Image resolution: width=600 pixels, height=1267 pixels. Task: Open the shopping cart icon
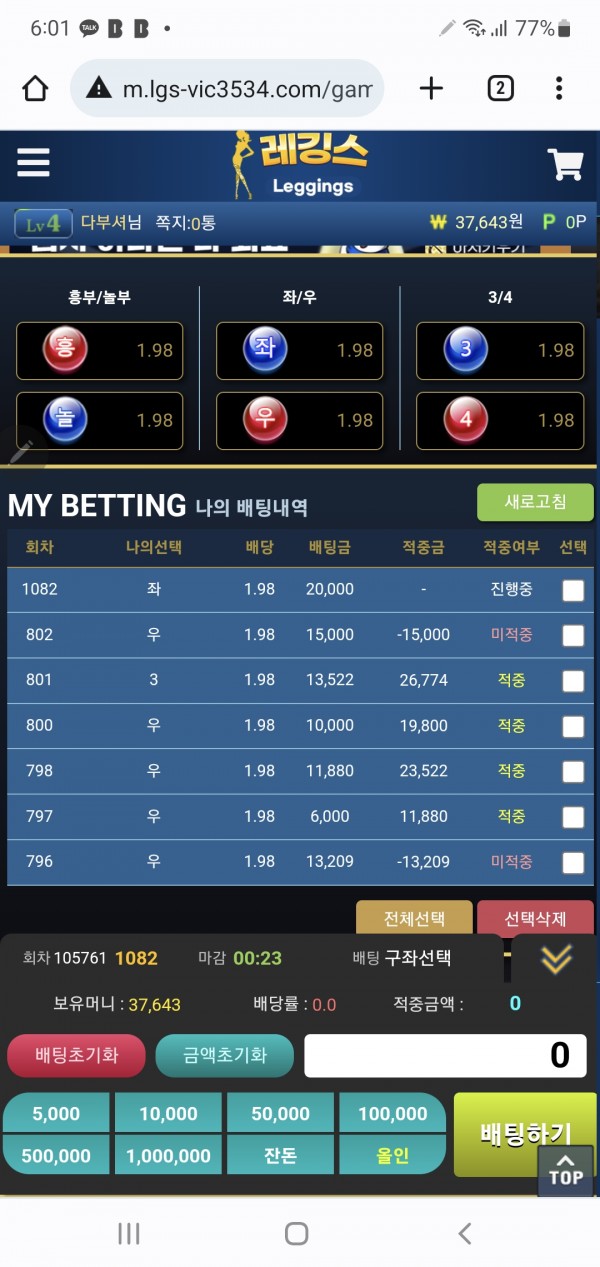[565, 164]
